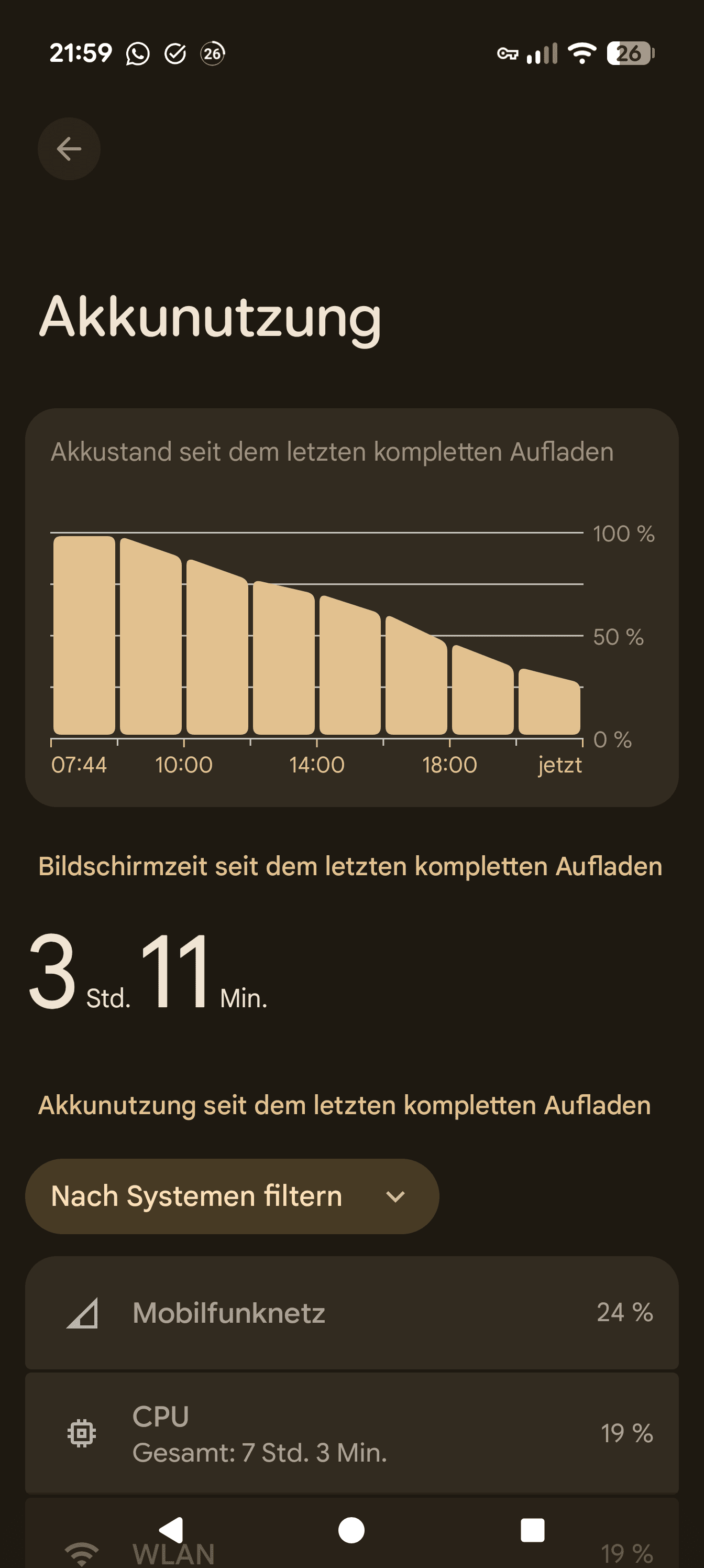Open Mobilfunknetz battery usage details
This screenshot has width=704, height=1568.
[x=351, y=1312]
